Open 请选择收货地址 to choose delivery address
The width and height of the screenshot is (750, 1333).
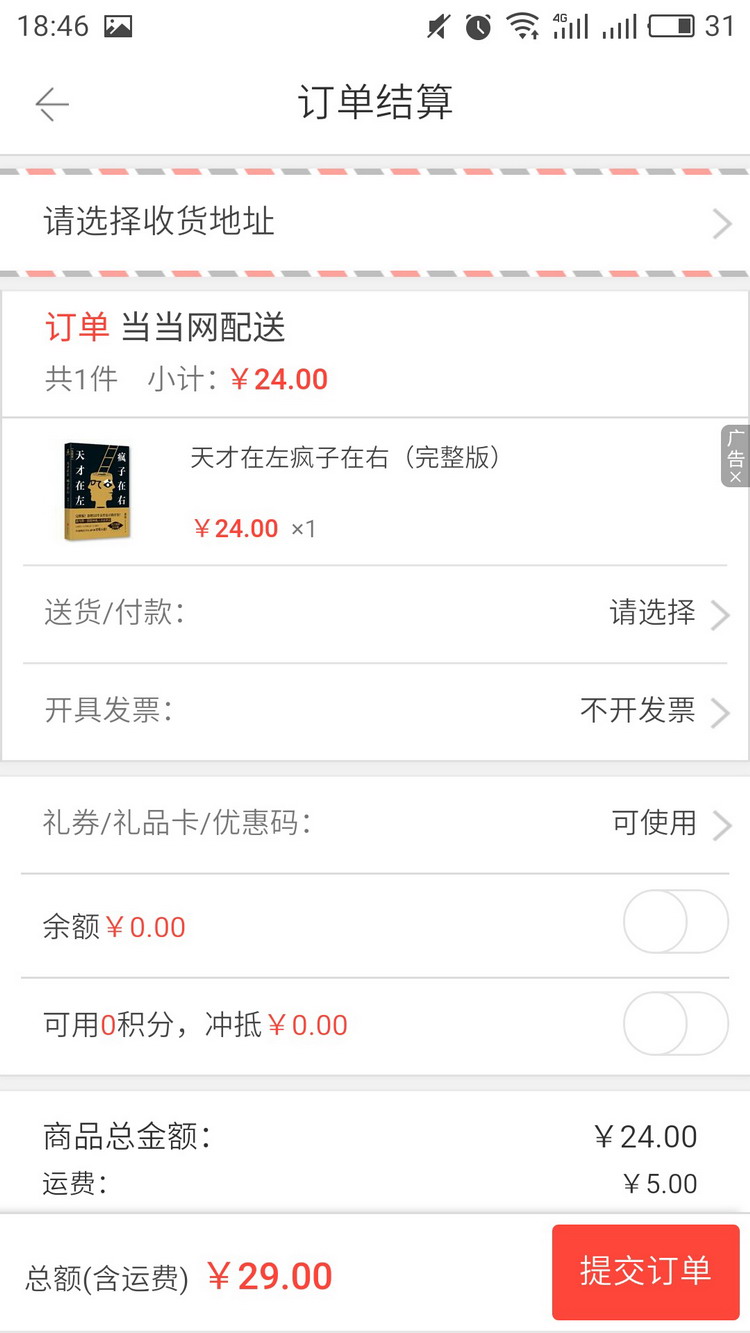pos(375,222)
